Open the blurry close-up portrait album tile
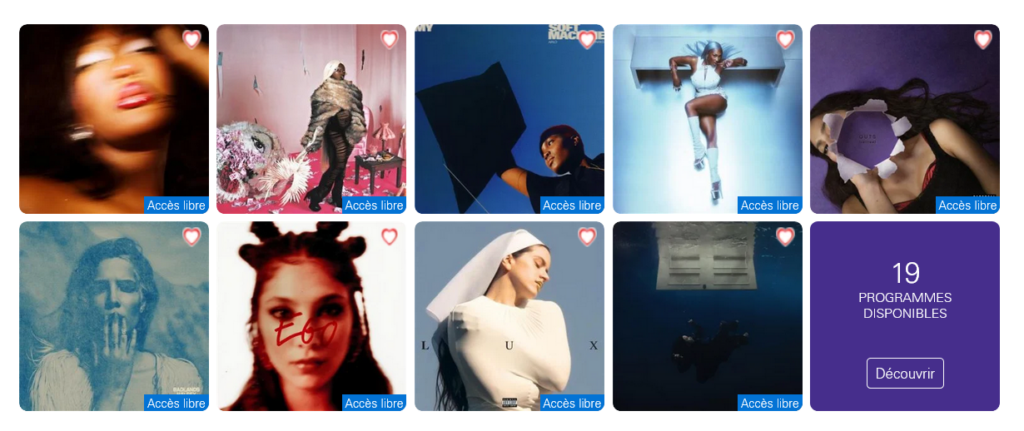Image resolution: width=1024 pixels, height=431 pixels. coord(114,119)
